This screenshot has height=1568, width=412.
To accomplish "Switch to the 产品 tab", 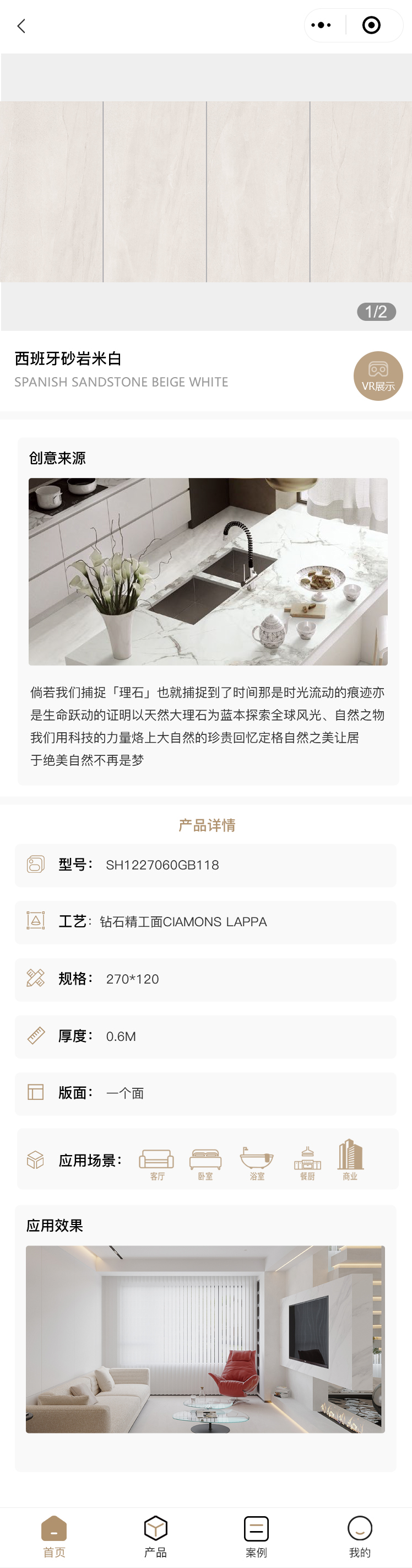I will (x=155, y=1535).
